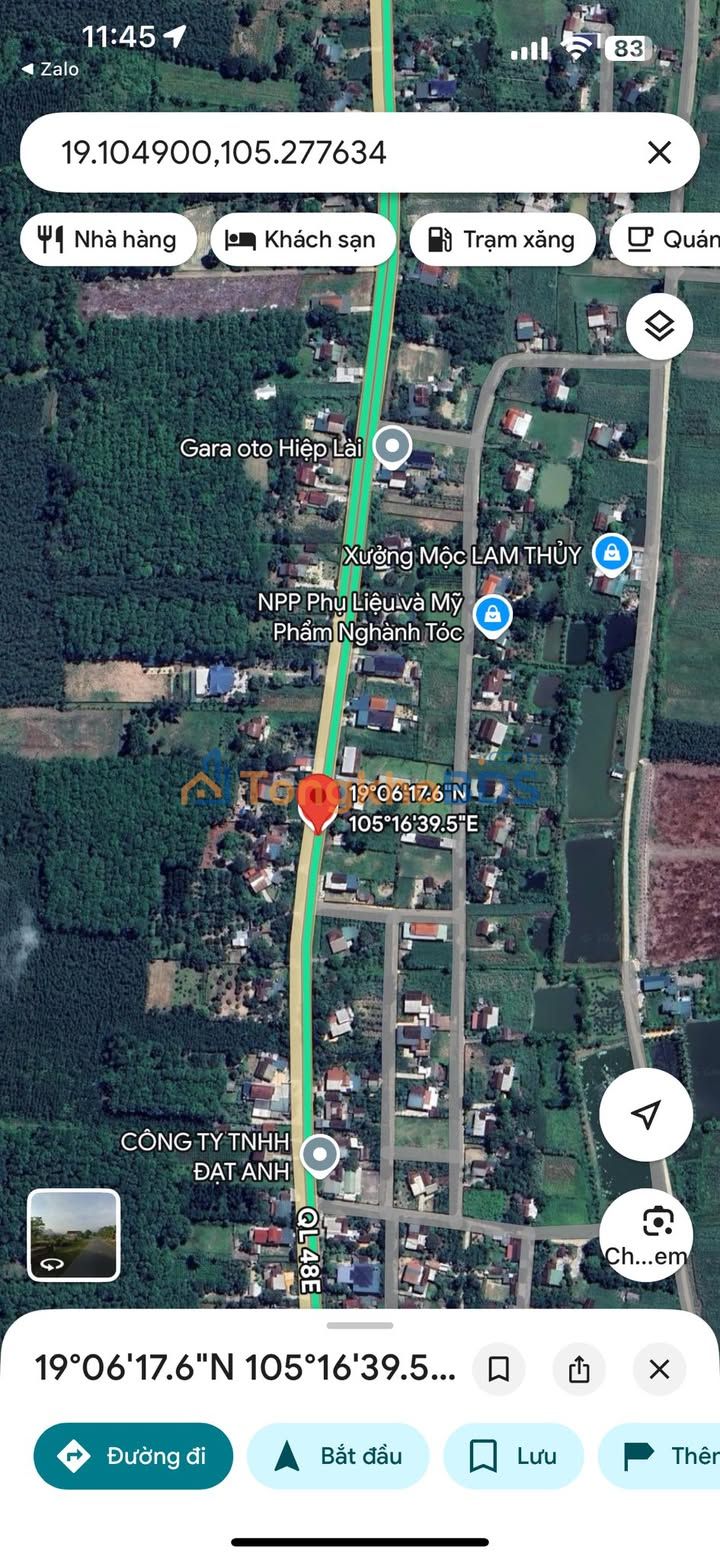Return to Zalo via status bar link
Image resolution: width=720 pixels, height=1560 pixels.
pyautogui.click(x=52, y=69)
